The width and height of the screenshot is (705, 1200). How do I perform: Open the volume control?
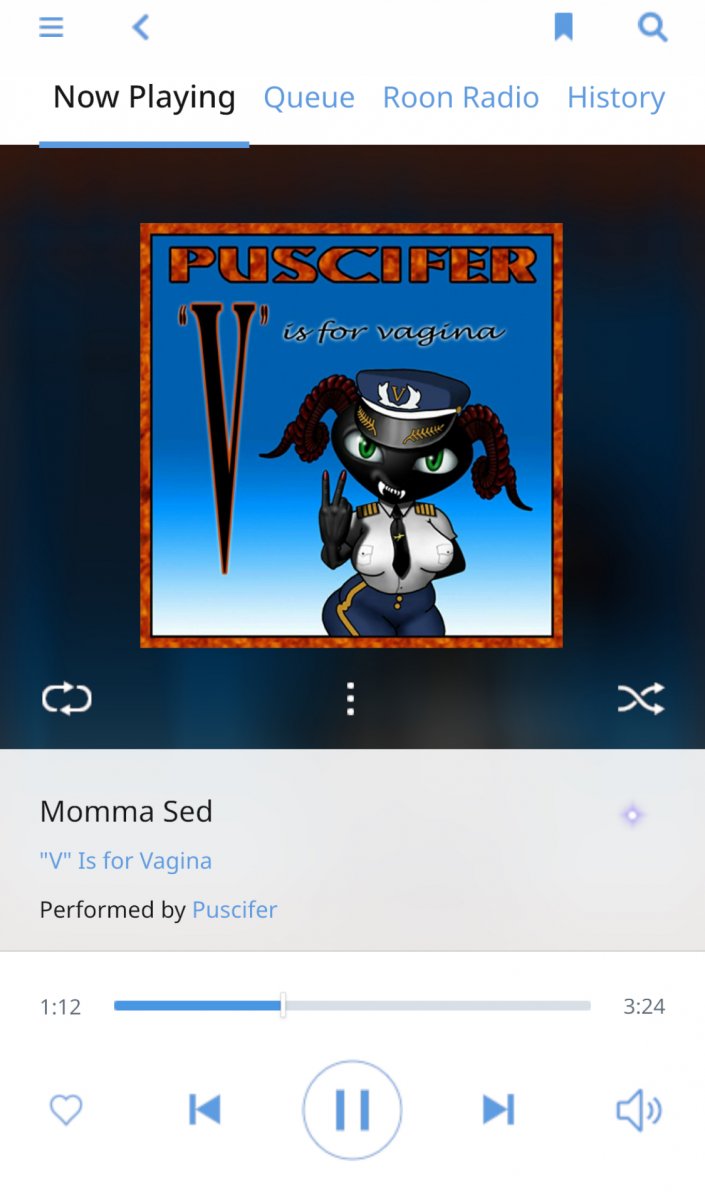(638, 1110)
